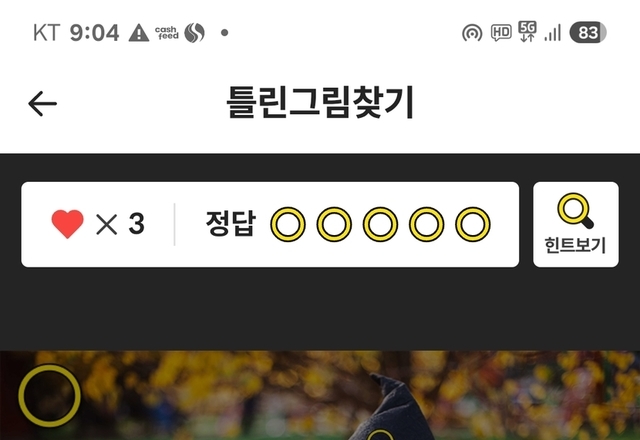The width and height of the screenshot is (640, 440).
Task: Go back using the arrow icon
Action: click(42, 103)
